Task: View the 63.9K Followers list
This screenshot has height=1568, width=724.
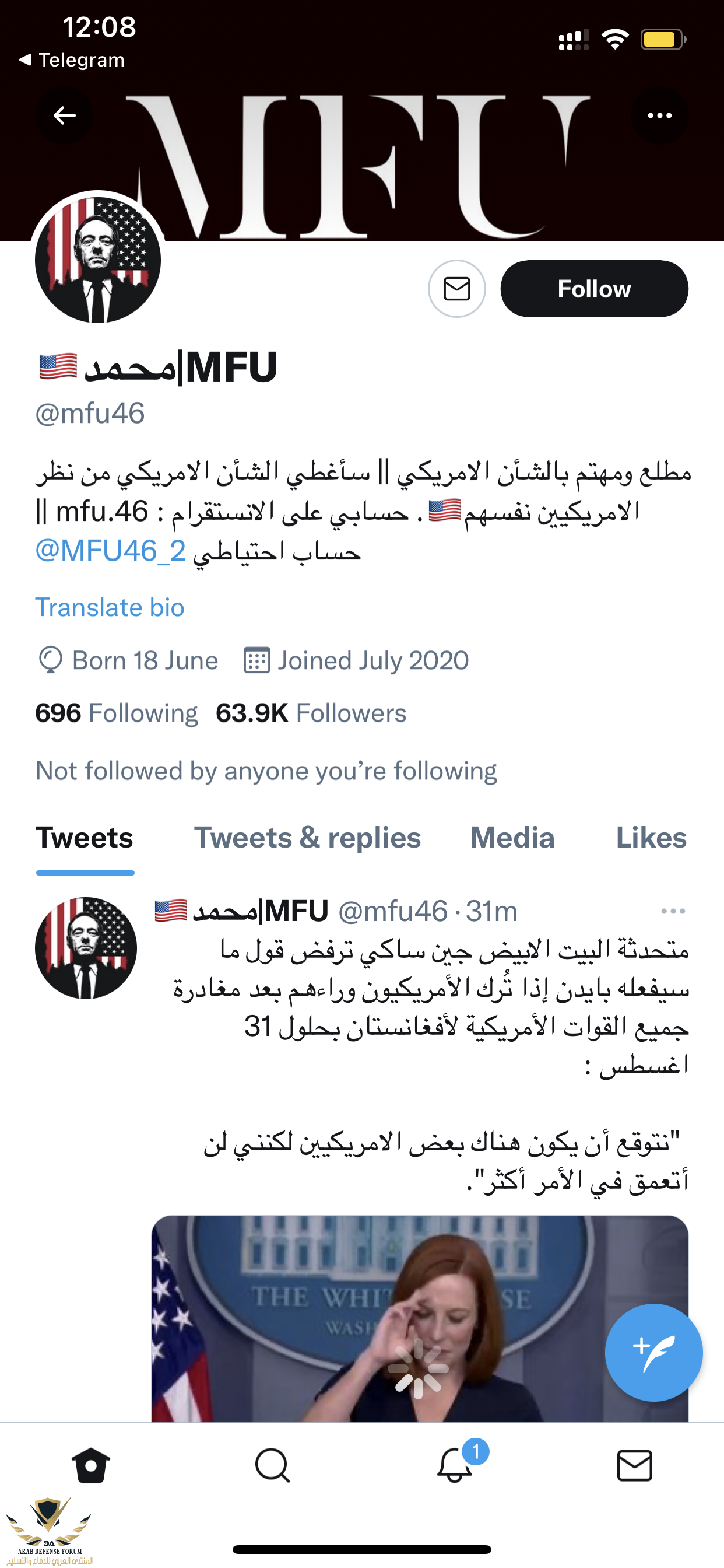Action: [x=311, y=713]
